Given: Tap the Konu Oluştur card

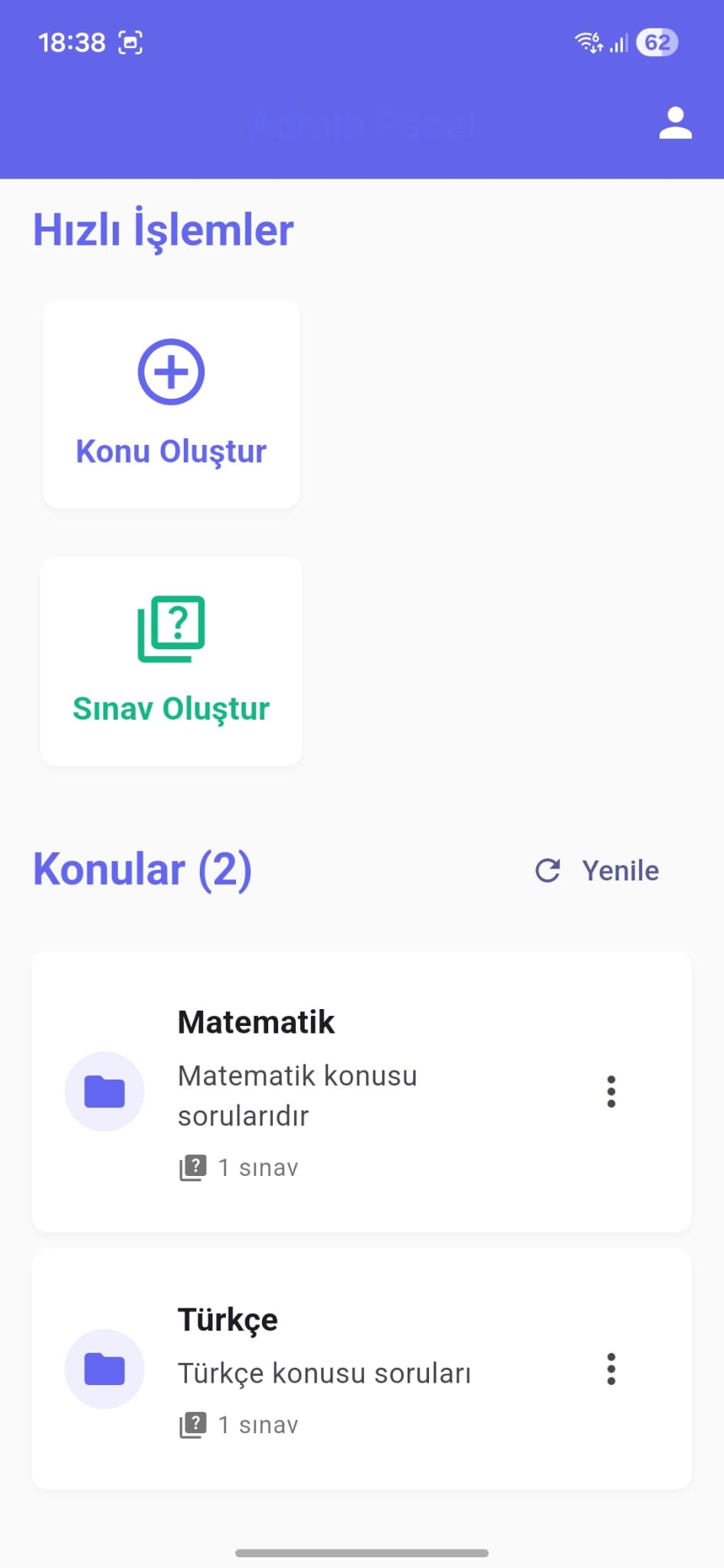Looking at the screenshot, I should pyautogui.click(x=171, y=404).
